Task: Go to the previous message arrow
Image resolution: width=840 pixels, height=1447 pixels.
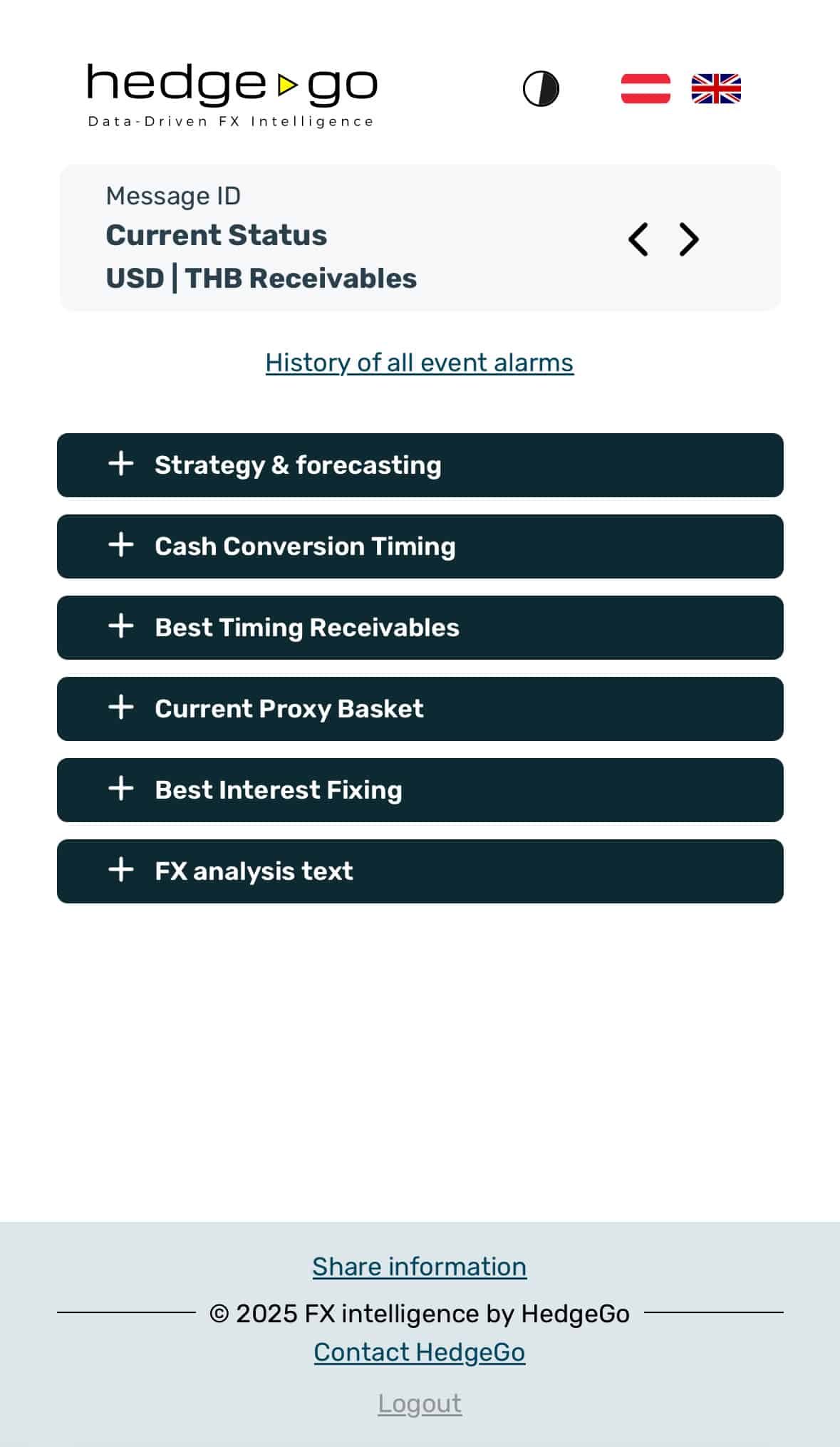Action: [638, 239]
